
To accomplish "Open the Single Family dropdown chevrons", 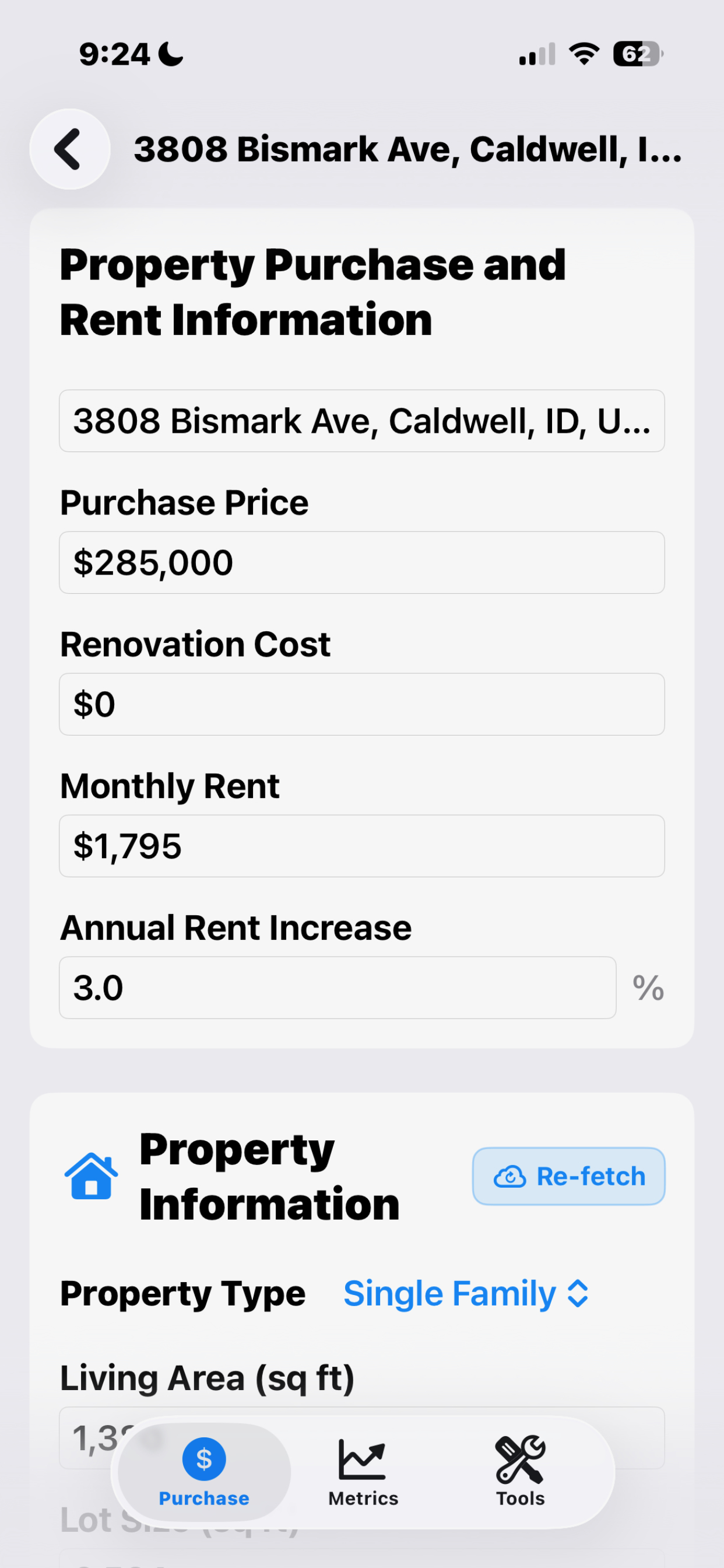I will (579, 1293).
